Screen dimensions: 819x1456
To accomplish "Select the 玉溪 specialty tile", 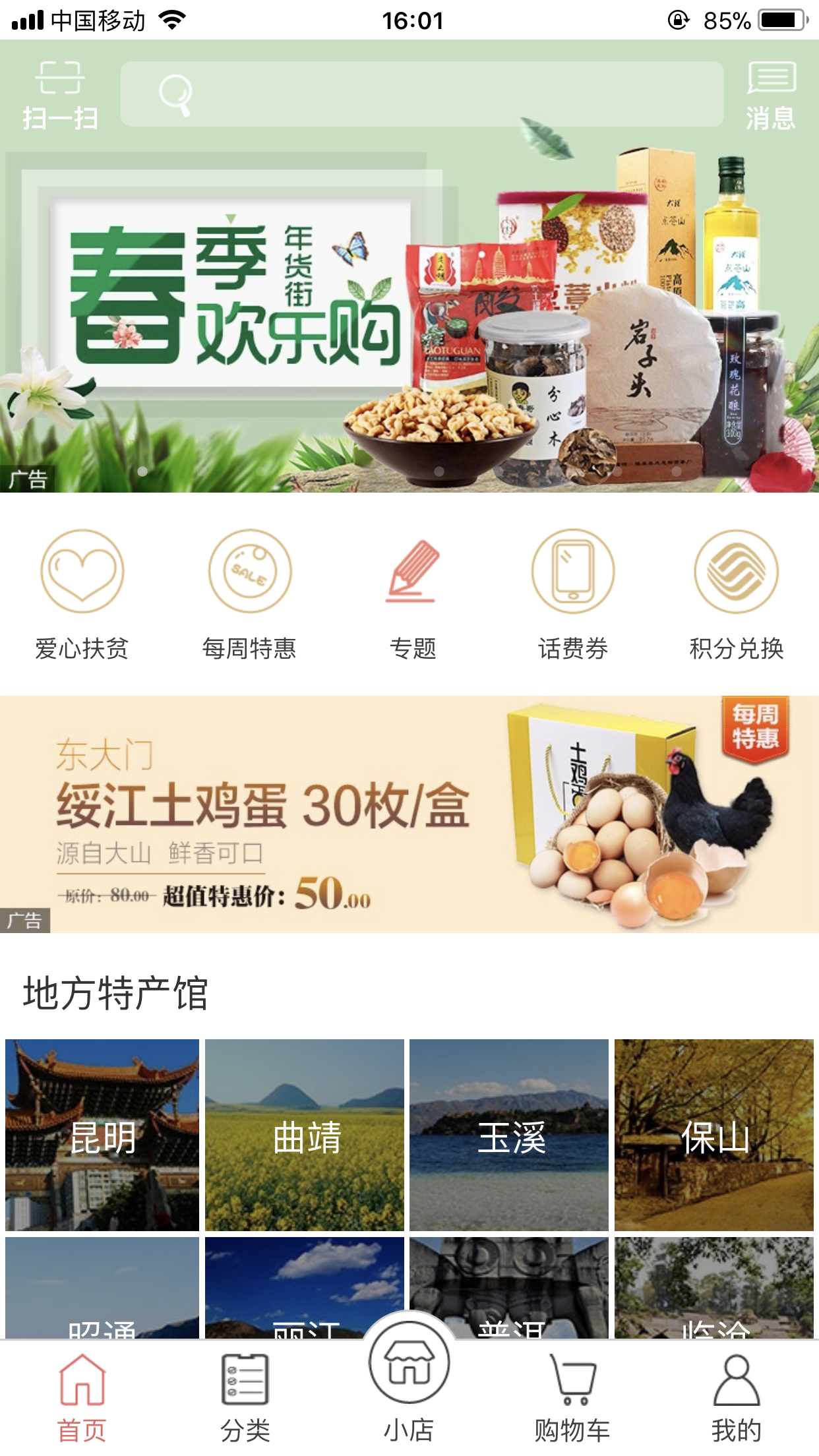I will pos(509,1135).
